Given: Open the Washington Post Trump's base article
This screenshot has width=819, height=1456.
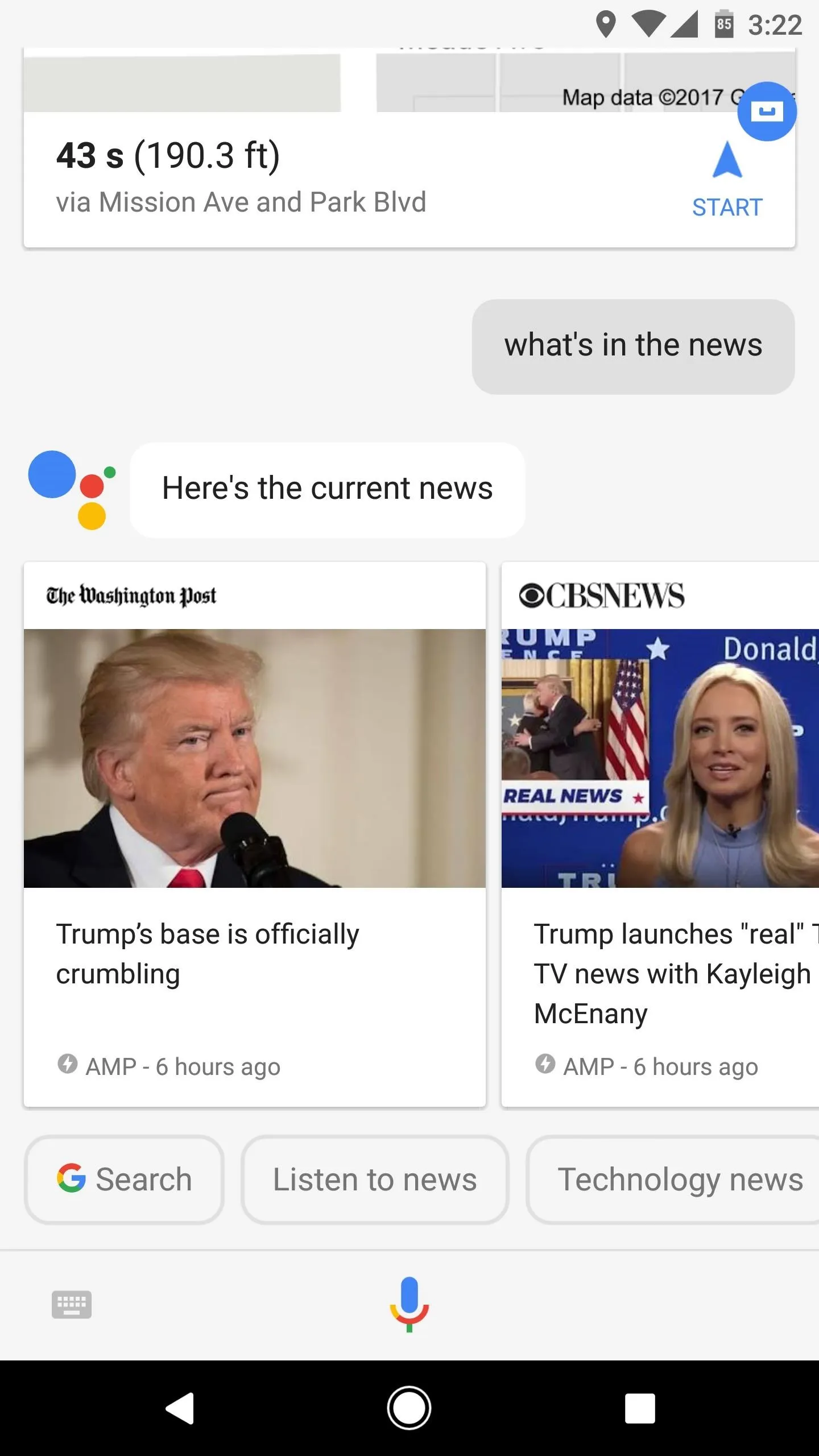Looking at the screenshot, I should click(x=255, y=834).
